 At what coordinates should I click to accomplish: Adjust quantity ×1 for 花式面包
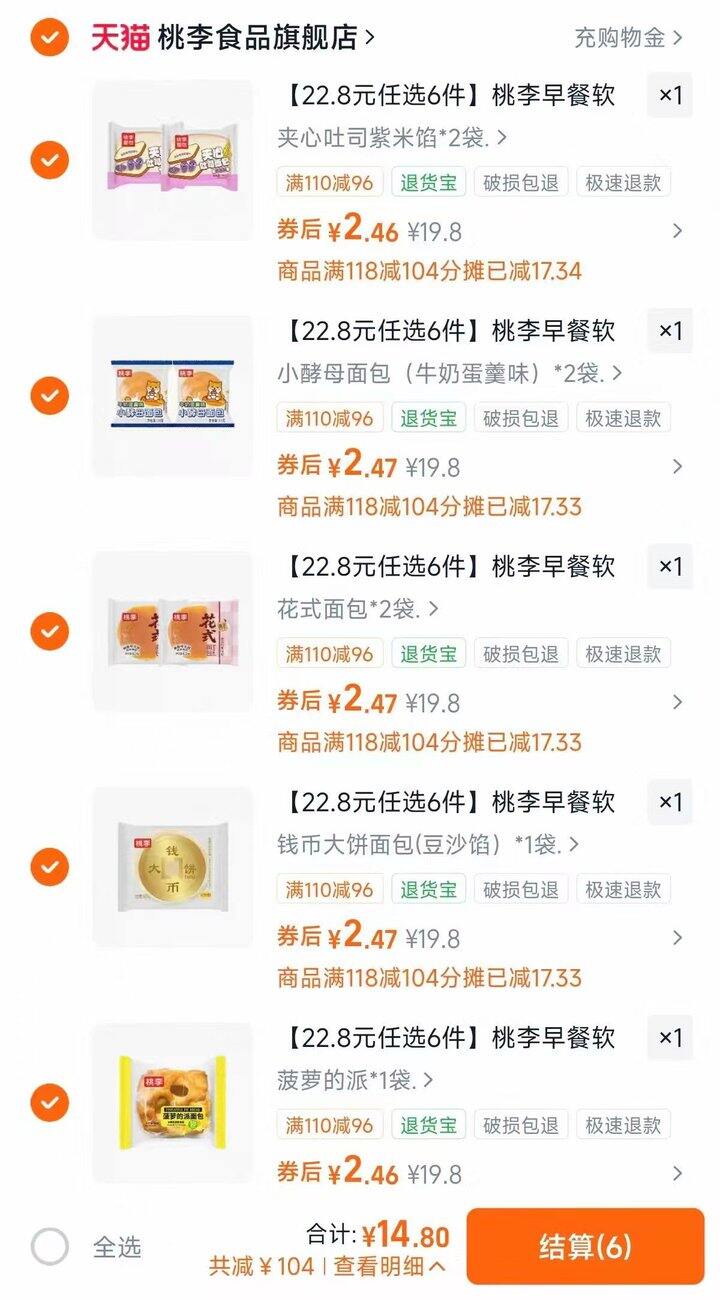tap(669, 566)
